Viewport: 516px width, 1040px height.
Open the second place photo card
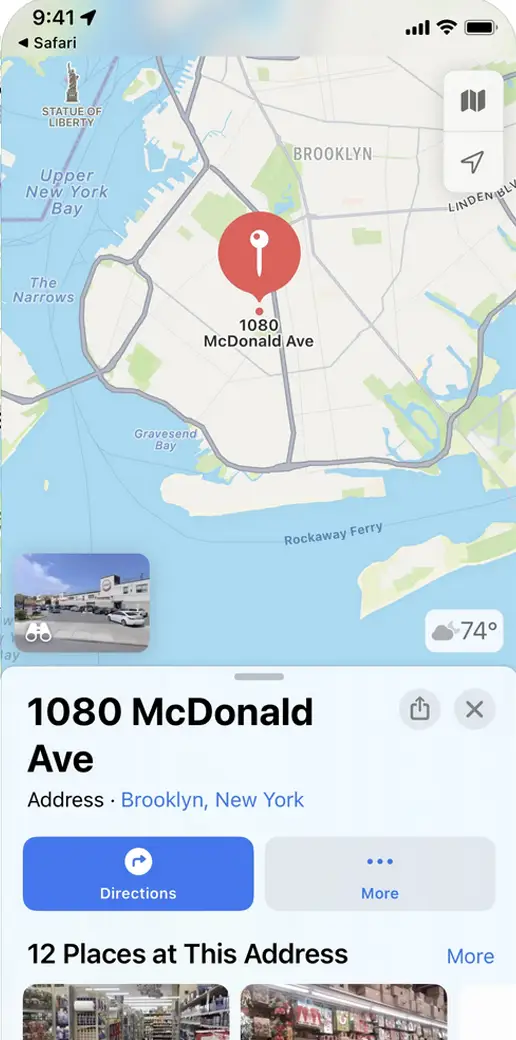pyautogui.click(x=344, y=1012)
